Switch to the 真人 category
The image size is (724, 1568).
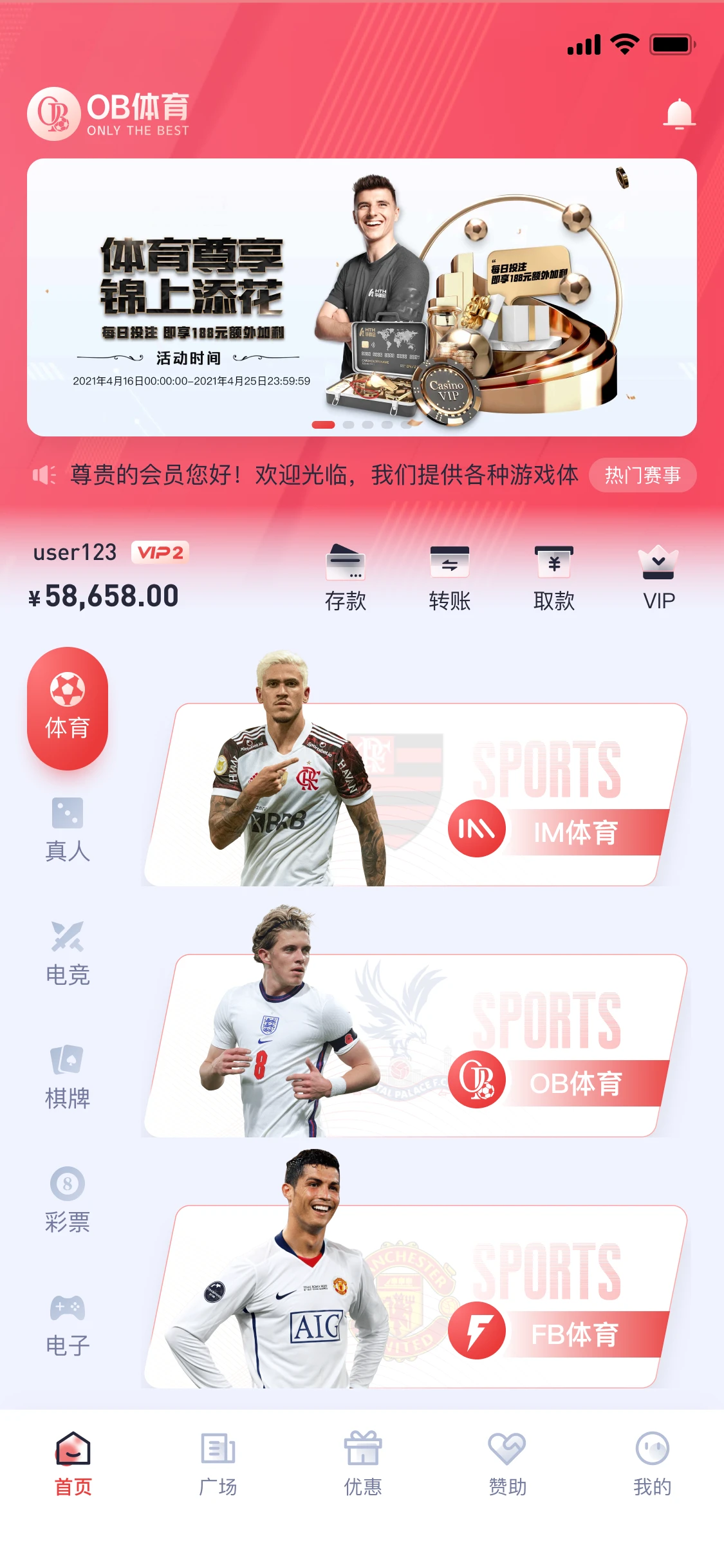click(68, 830)
